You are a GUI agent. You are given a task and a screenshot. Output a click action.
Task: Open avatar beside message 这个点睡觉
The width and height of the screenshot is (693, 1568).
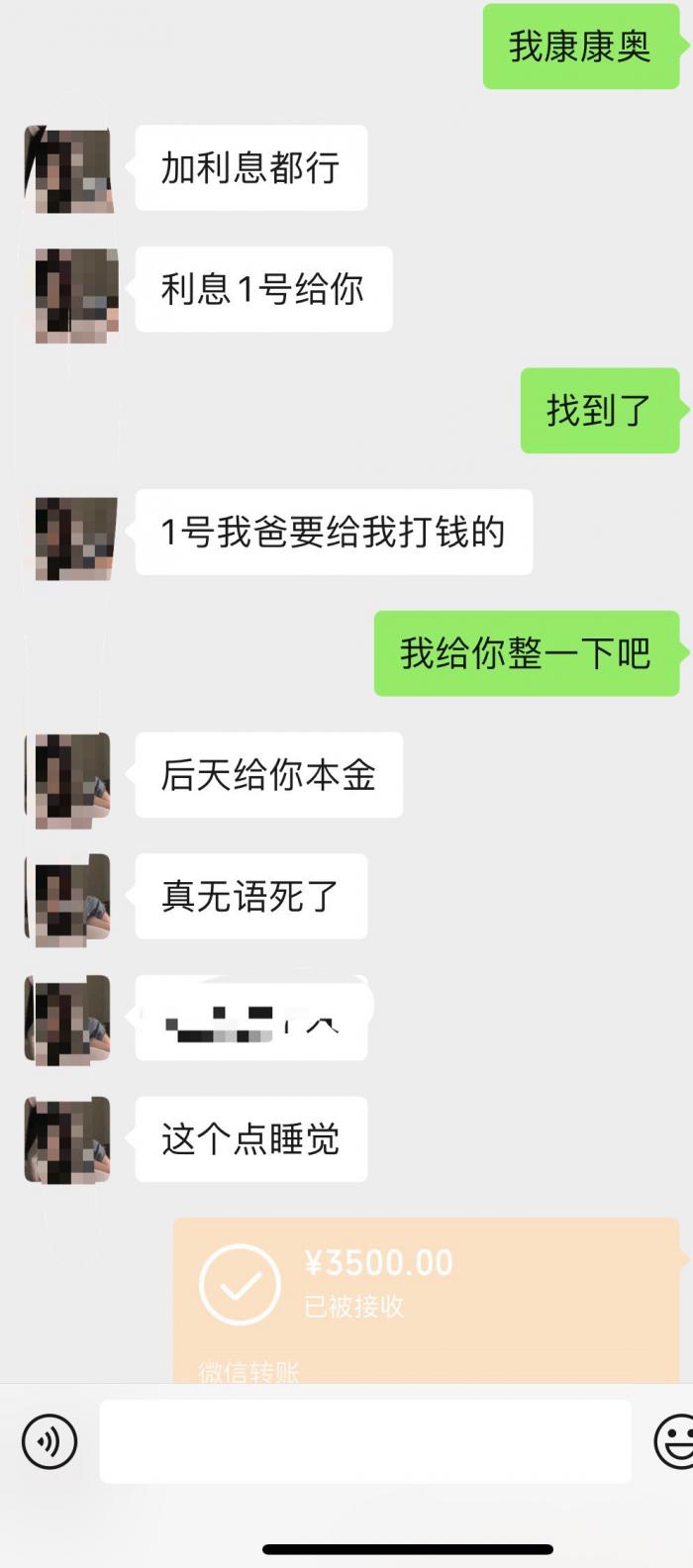click(x=67, y=1139)
